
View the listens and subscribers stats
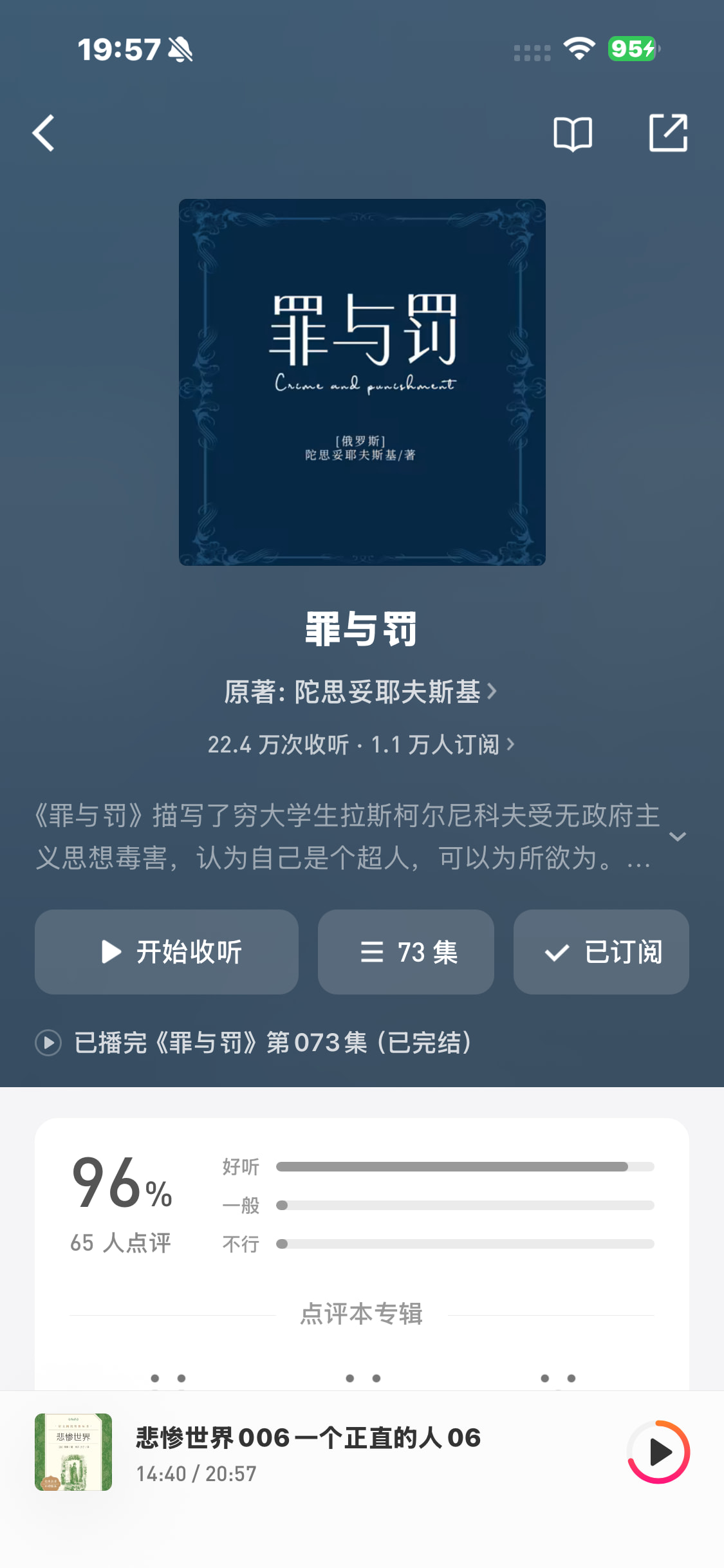360,745
